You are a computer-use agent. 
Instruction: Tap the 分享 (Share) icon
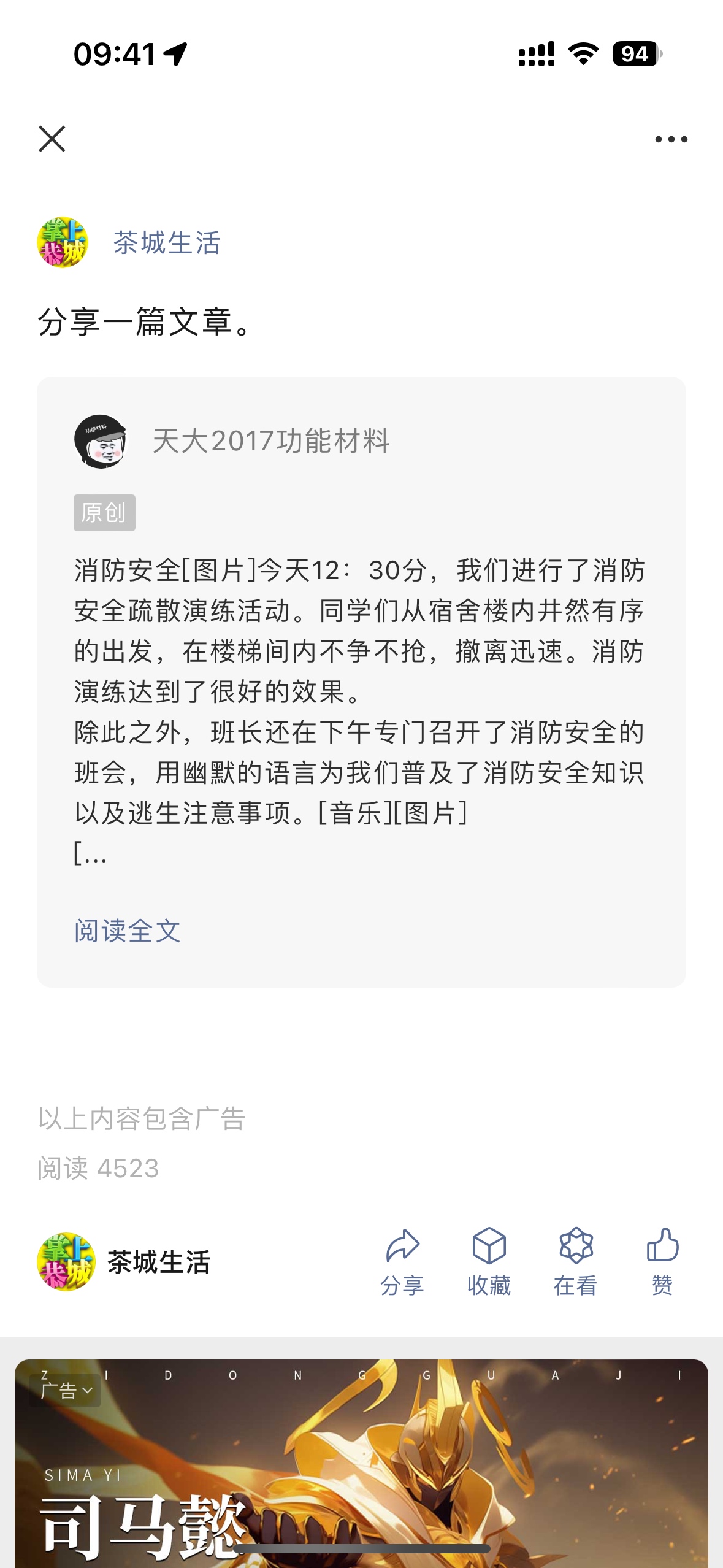pyautogui.click(x=402, y=1245)
